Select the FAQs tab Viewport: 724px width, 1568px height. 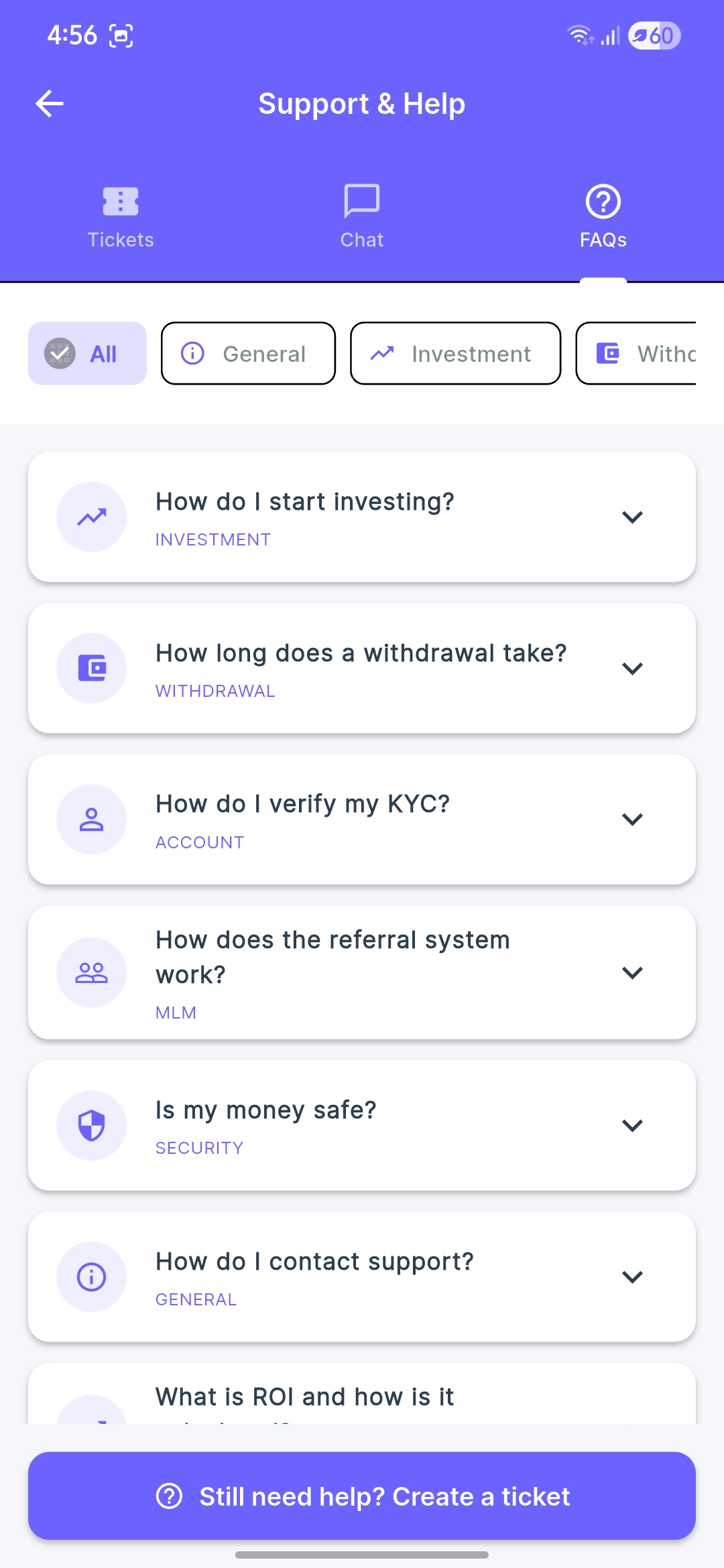(603, 217)
